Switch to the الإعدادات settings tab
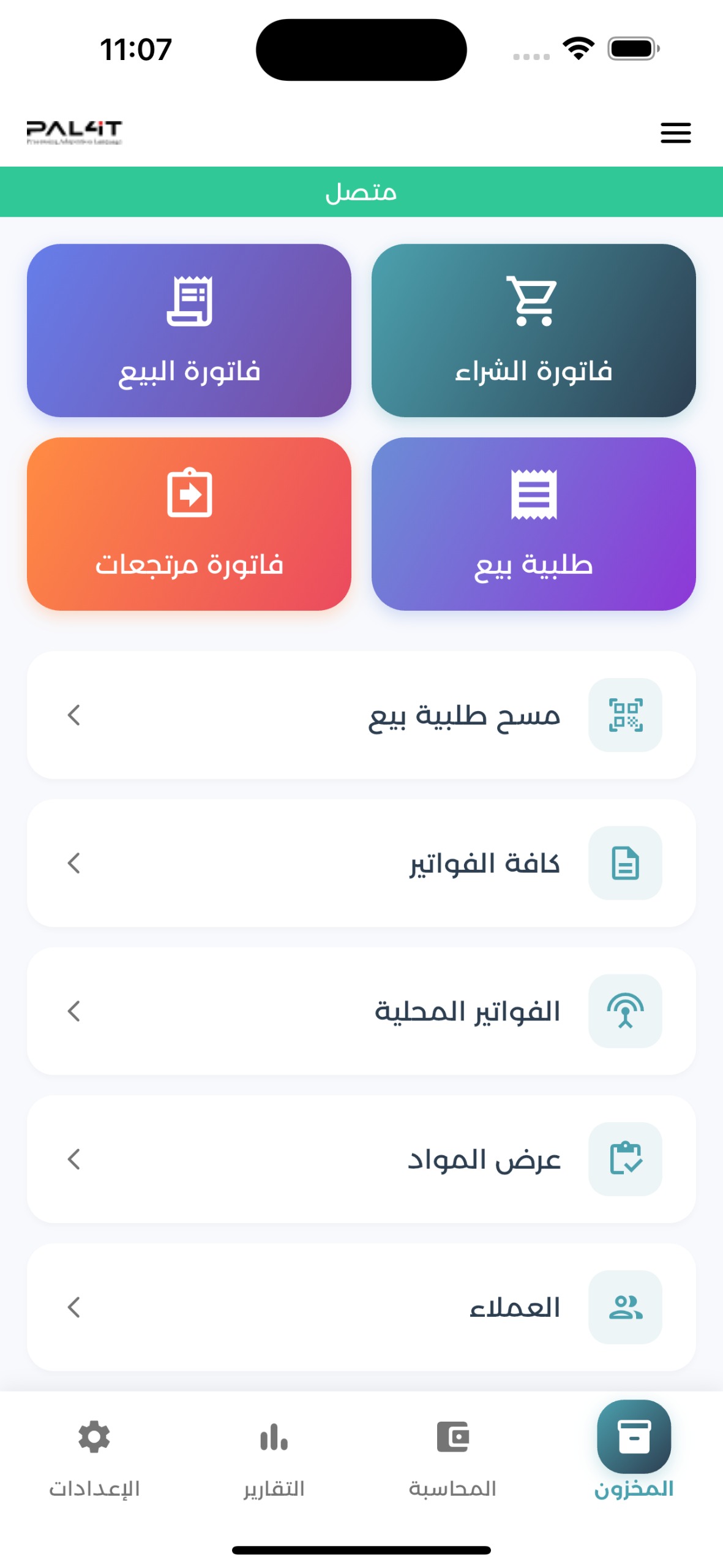Screen dimensions: 723x1568 pyautogui.click(x=94, y=1456)
